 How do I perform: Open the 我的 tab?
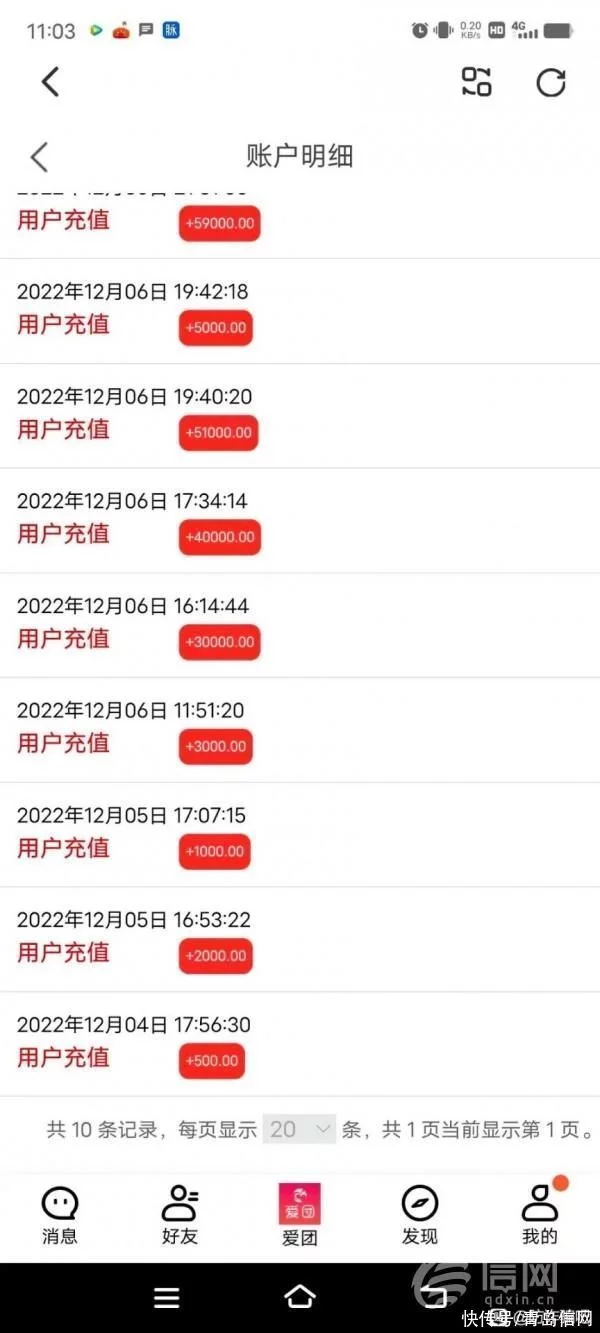[x=541, y=1213]
